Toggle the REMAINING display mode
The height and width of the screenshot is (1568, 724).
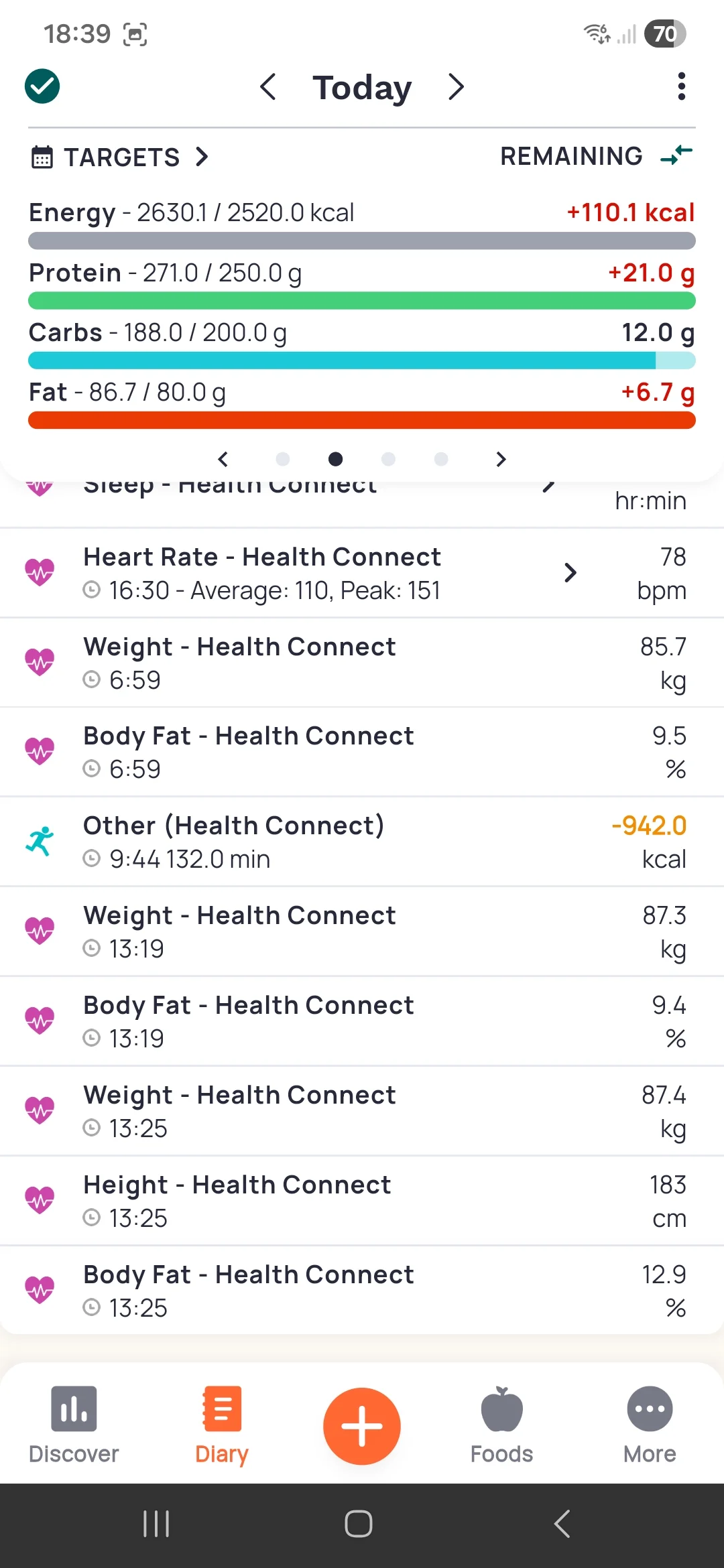(597, 156)
